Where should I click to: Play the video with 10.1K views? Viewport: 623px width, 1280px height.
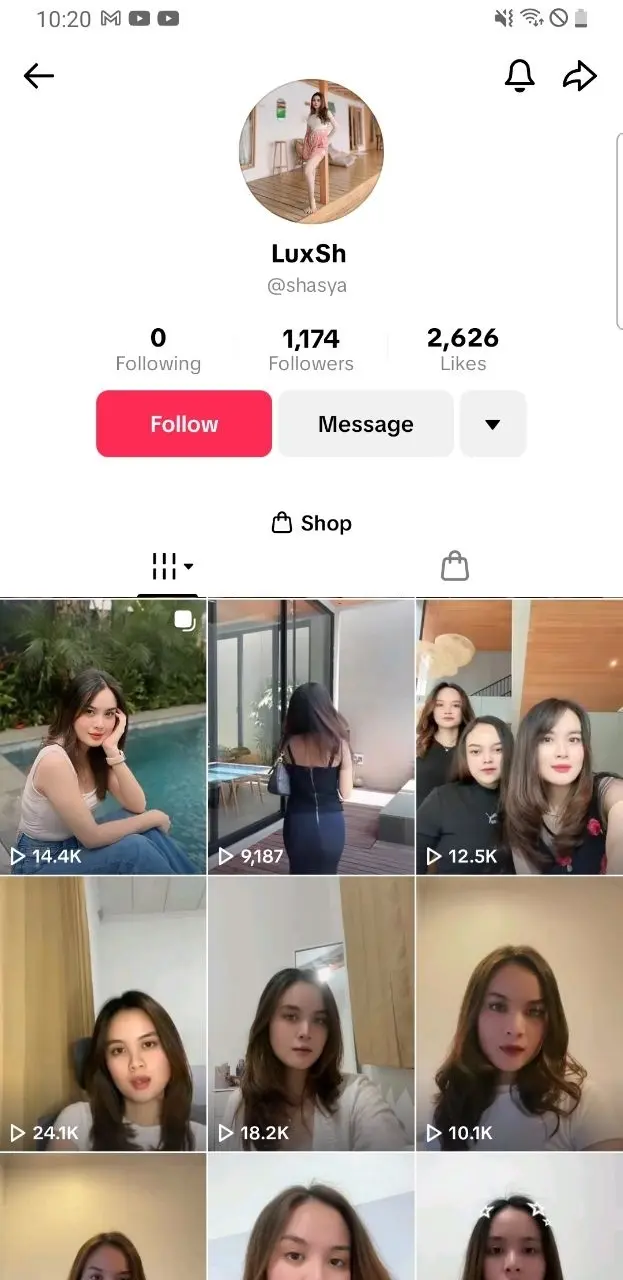519,1014
